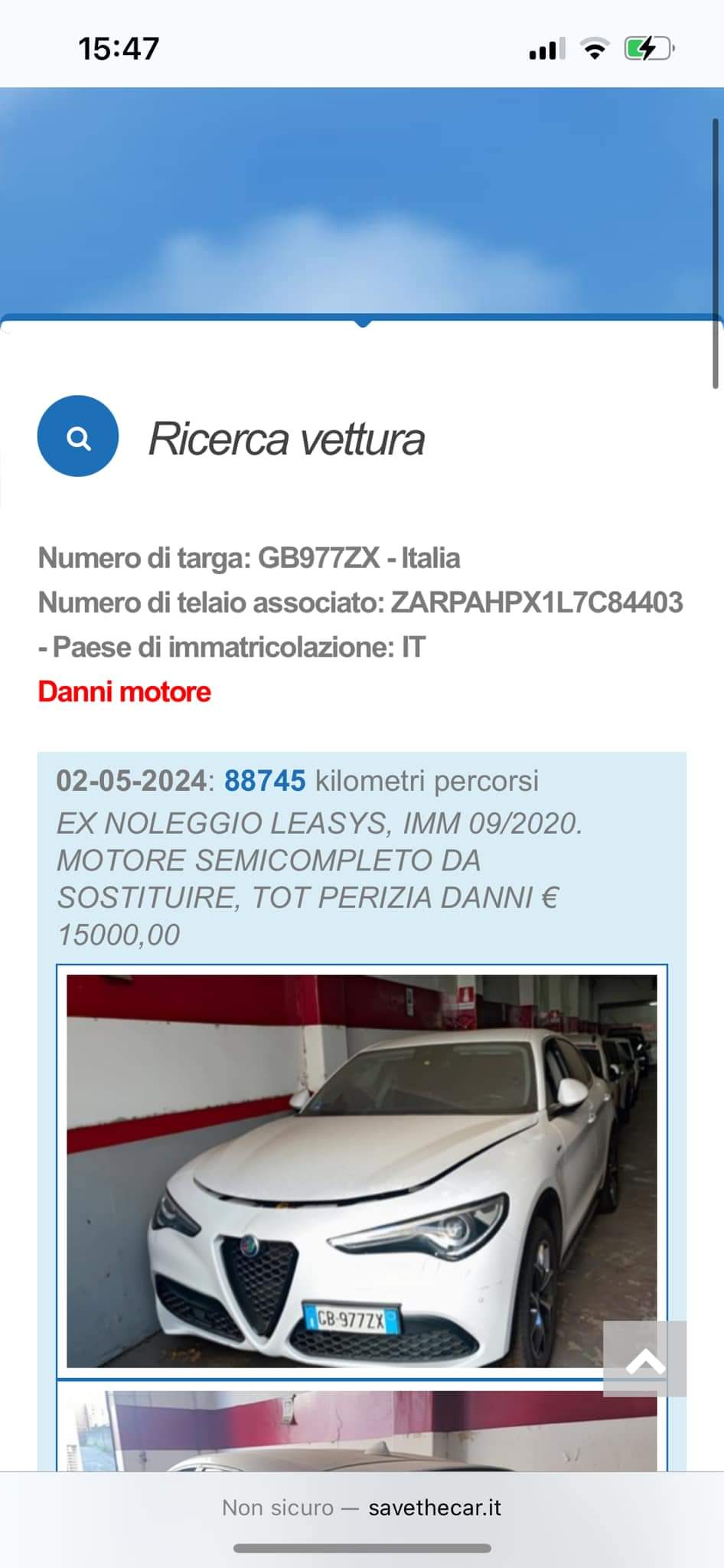Open the white Alfa Romeo front photo
This screenshot has height=1568, width=724.
tap(361, 1171)
